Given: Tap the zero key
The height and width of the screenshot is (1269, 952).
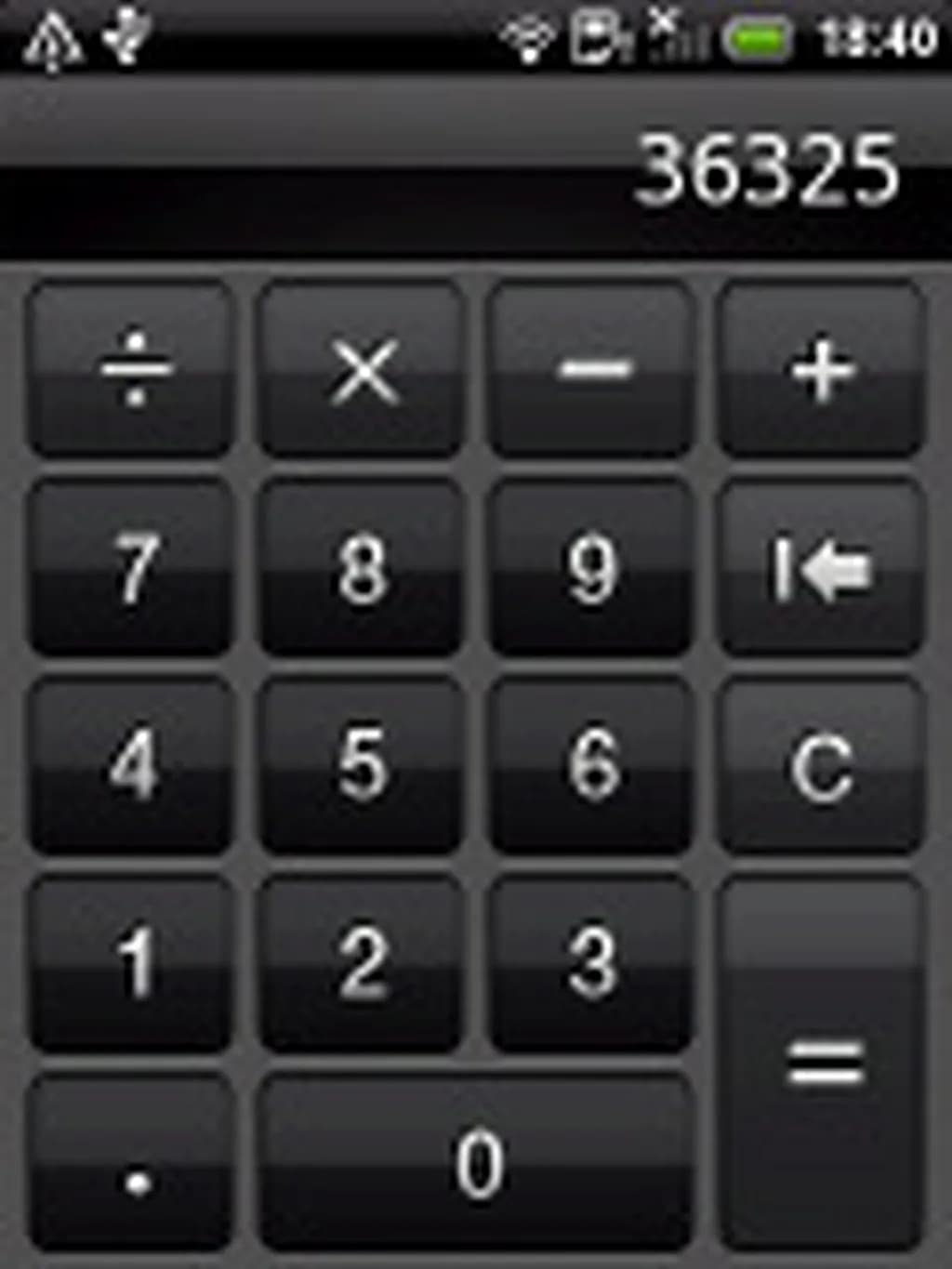Looking at the screenshot, I should point(478,1162).
